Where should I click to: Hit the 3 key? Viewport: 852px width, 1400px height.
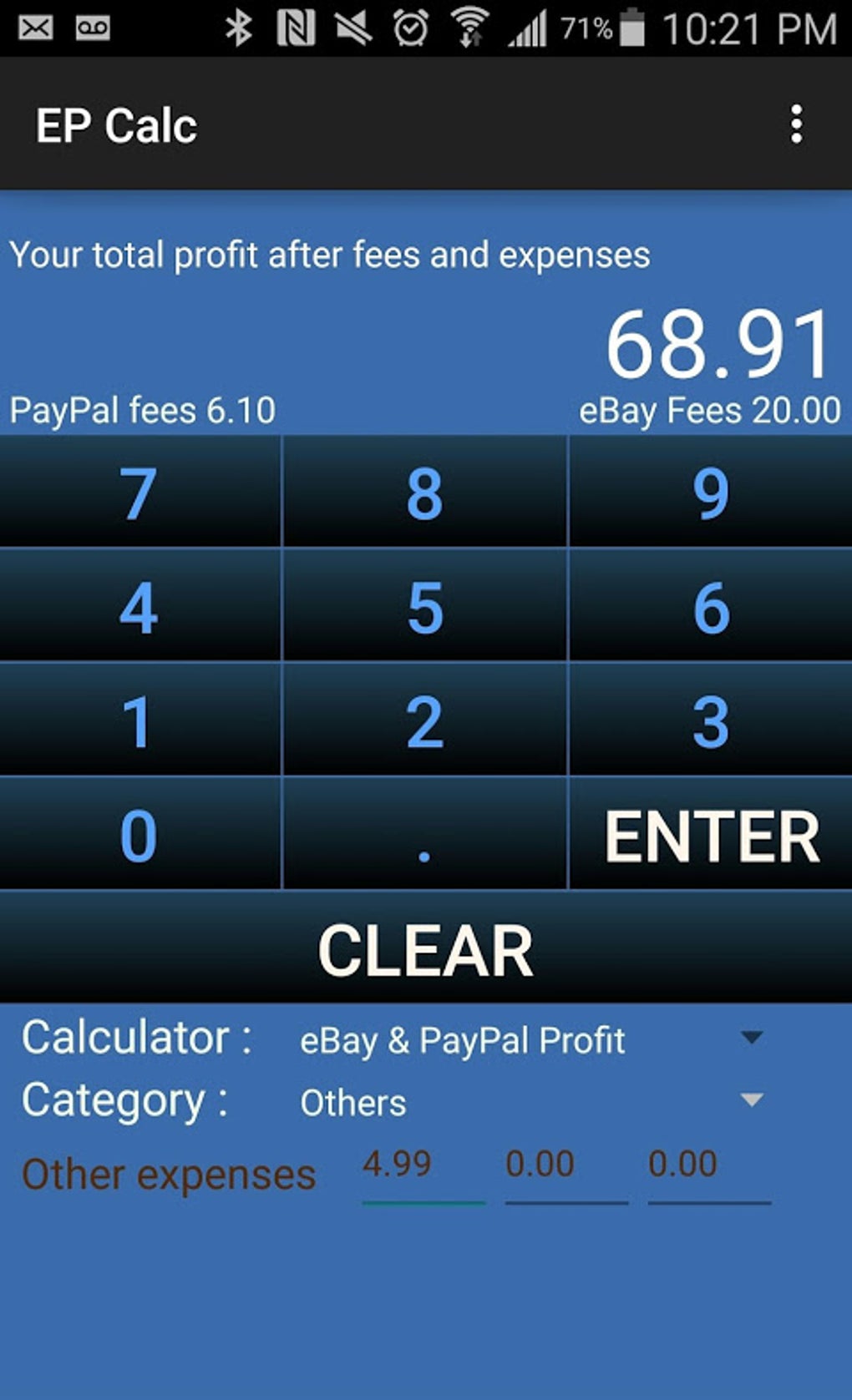(711, 721)
